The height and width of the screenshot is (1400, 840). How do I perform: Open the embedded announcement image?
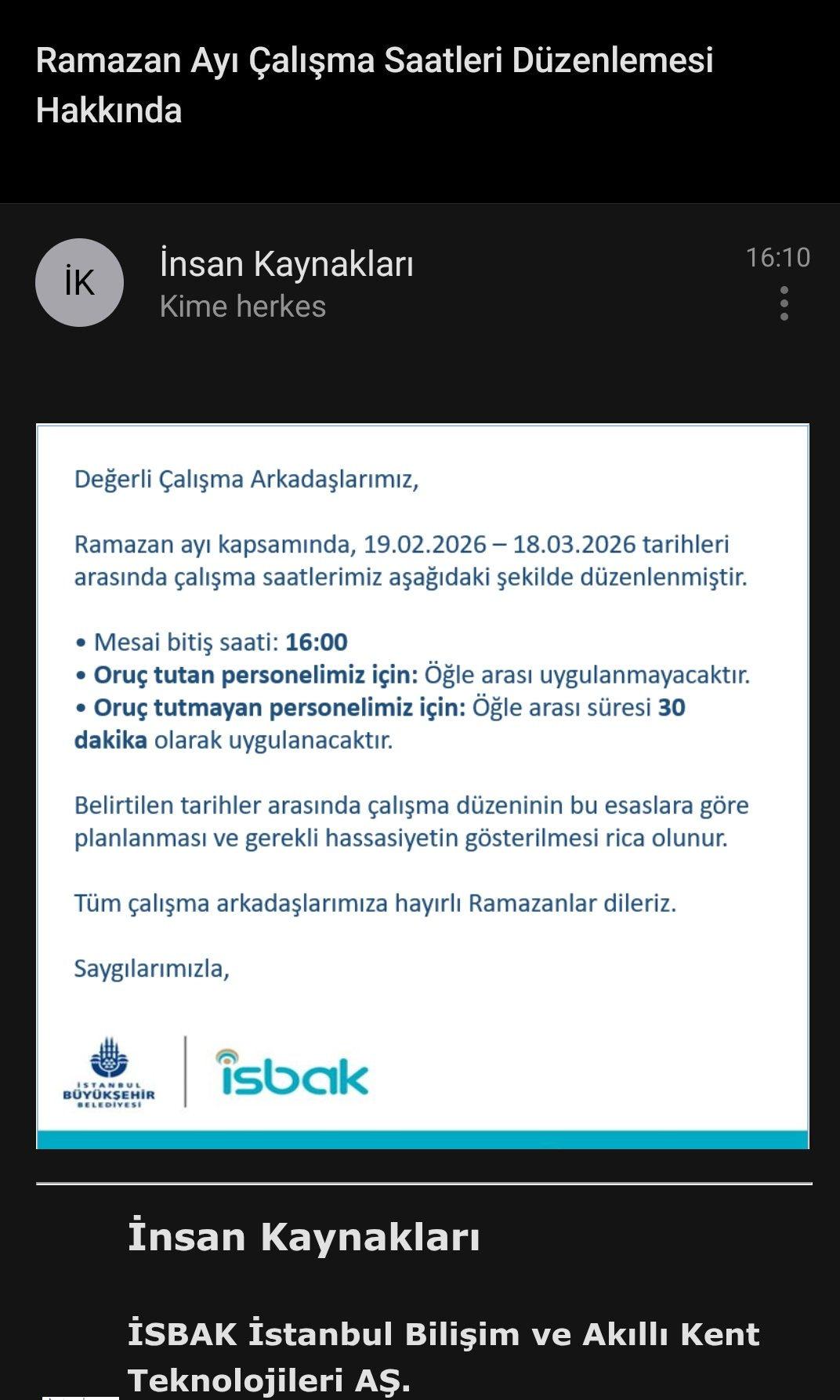click(422, 785)
